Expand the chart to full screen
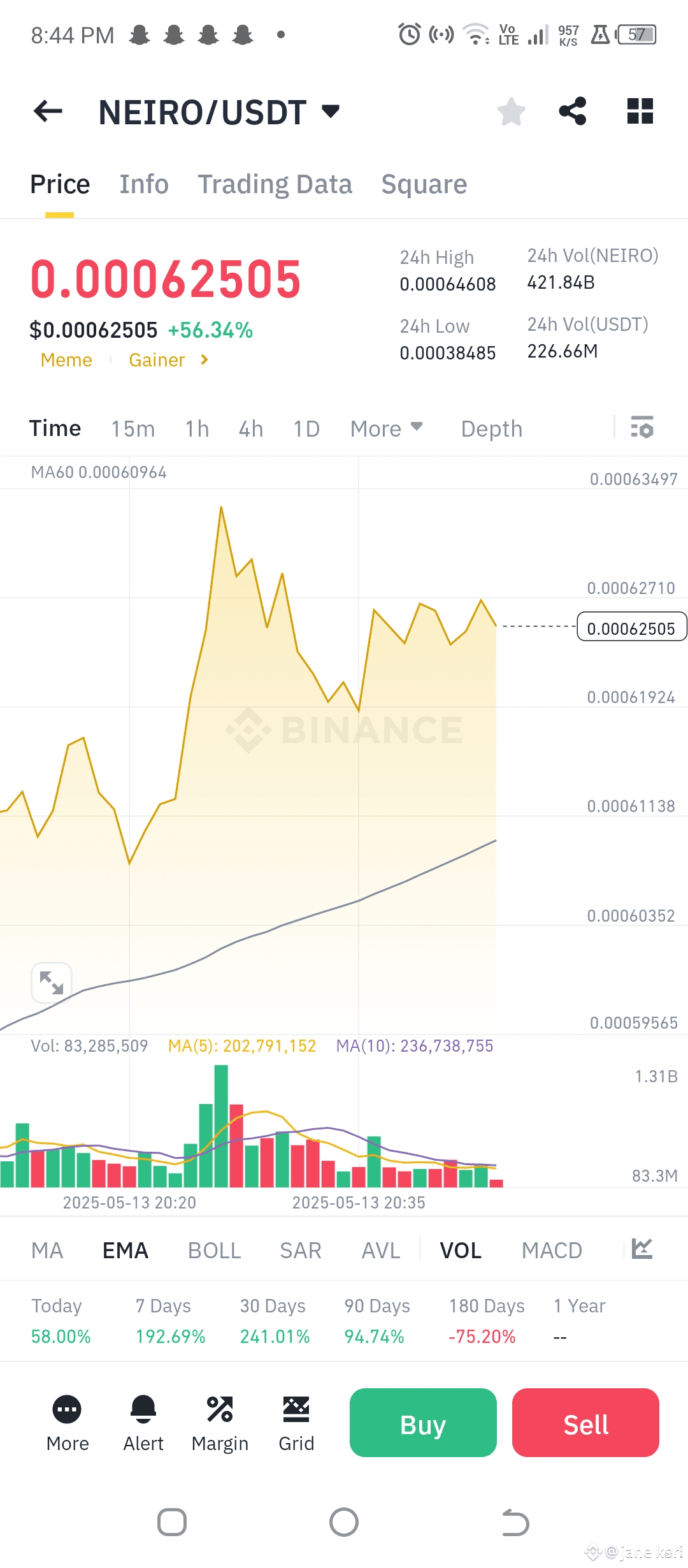The width and height of the screenshot is (688, 1568). (x=52, y=982)
